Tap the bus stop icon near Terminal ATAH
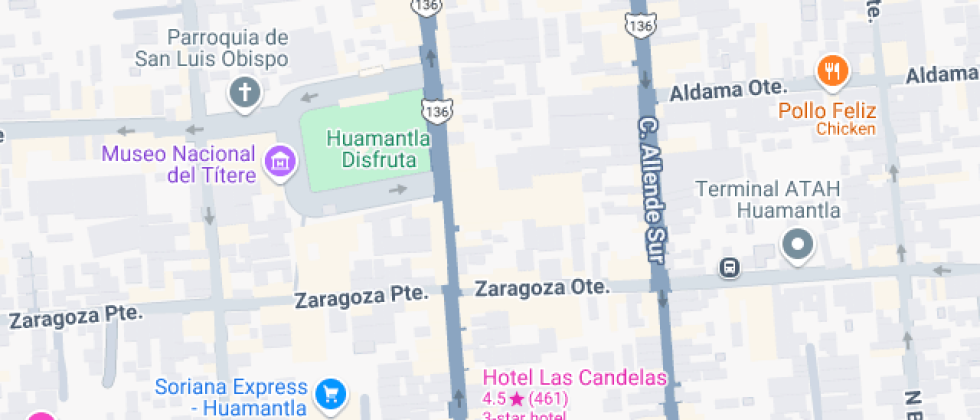This screenshot has height=420, width=980. click(x=730, y=267)
